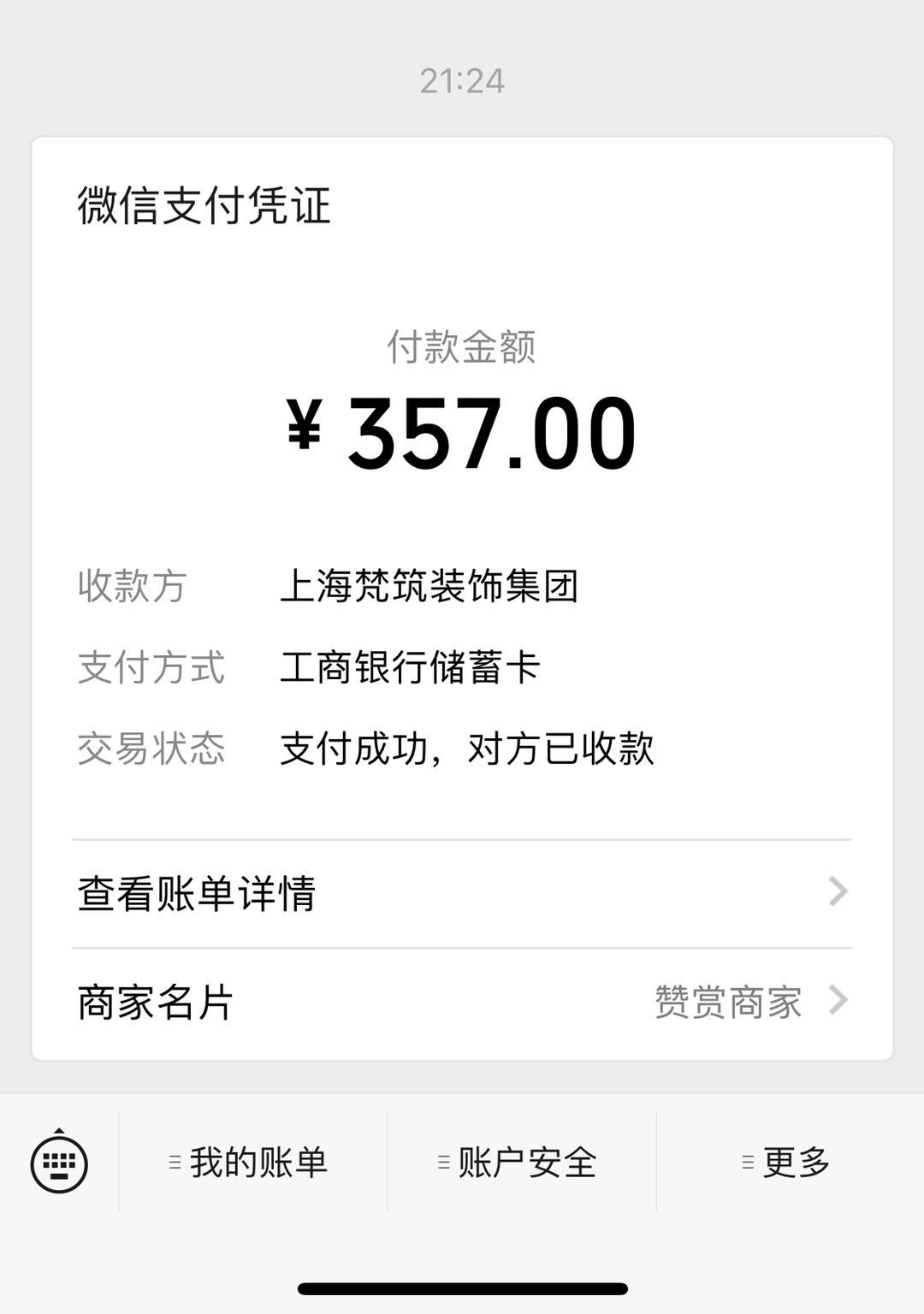Open 查看账单详情 bill details
This screenshot has height=1314, width=924.
coord(462,894)
